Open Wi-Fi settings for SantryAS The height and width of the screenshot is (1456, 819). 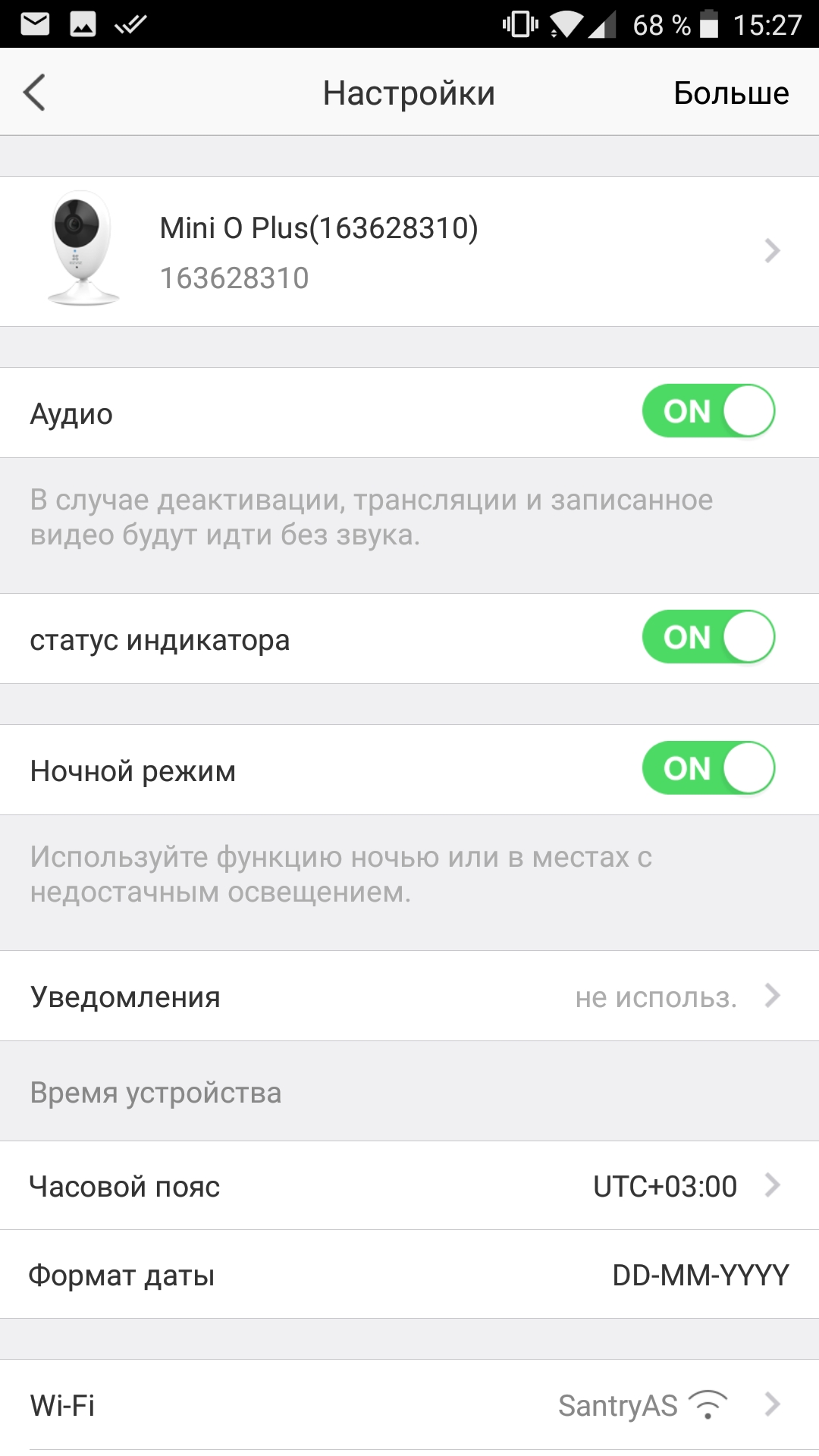pos(409,1404)
